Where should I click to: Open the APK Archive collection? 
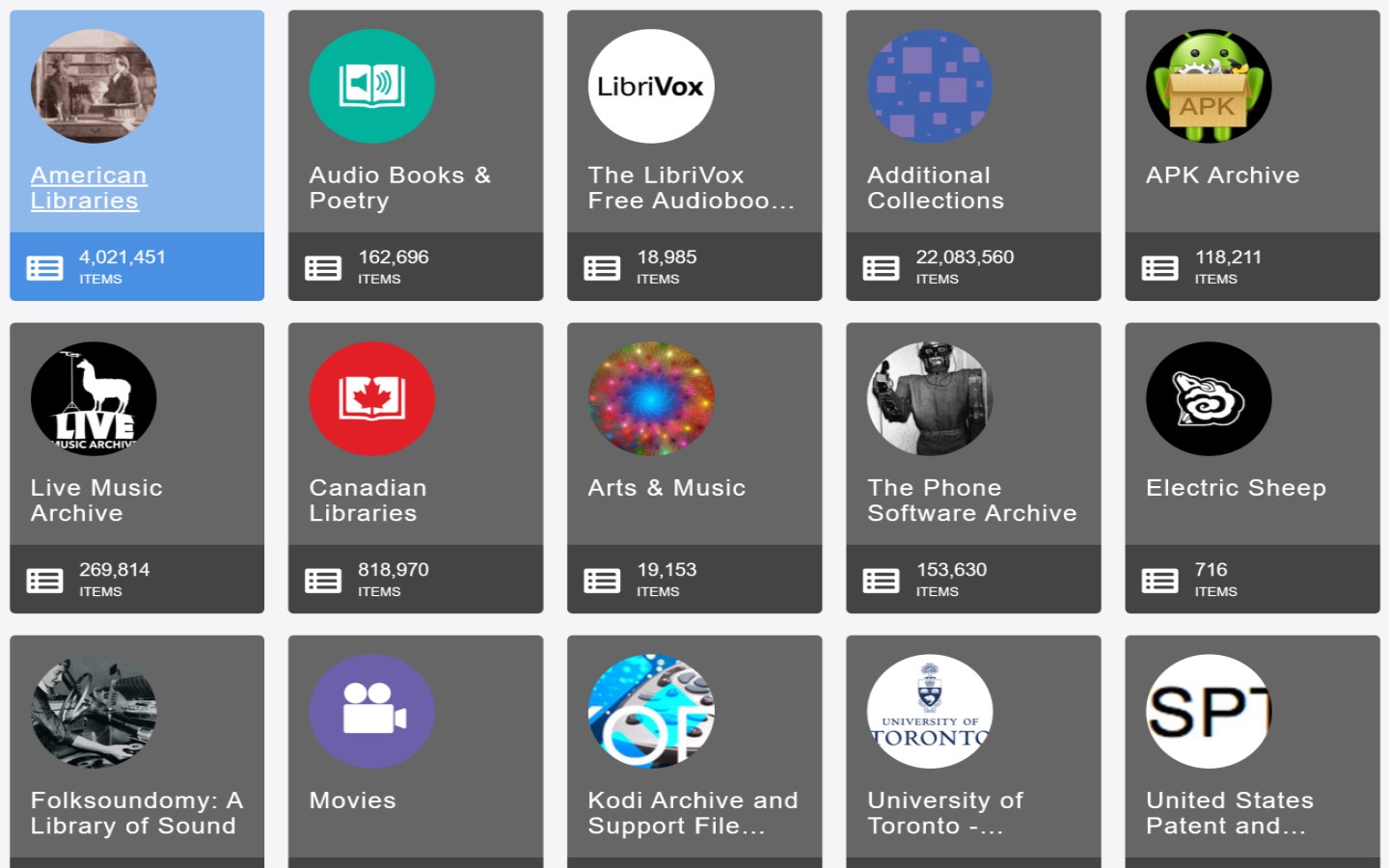(1222, 176)
